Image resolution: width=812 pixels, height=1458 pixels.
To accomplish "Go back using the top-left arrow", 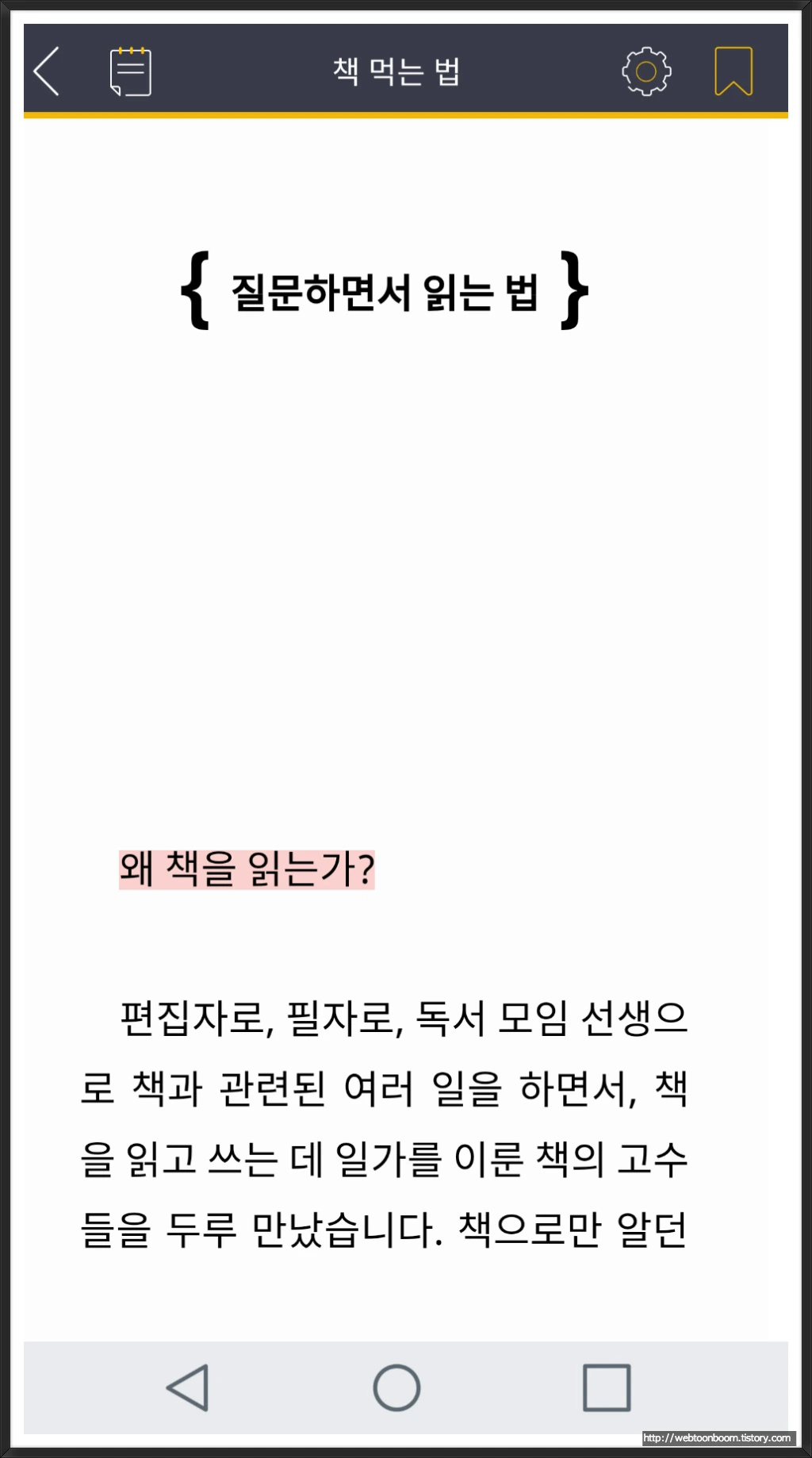I will point(47,71).
